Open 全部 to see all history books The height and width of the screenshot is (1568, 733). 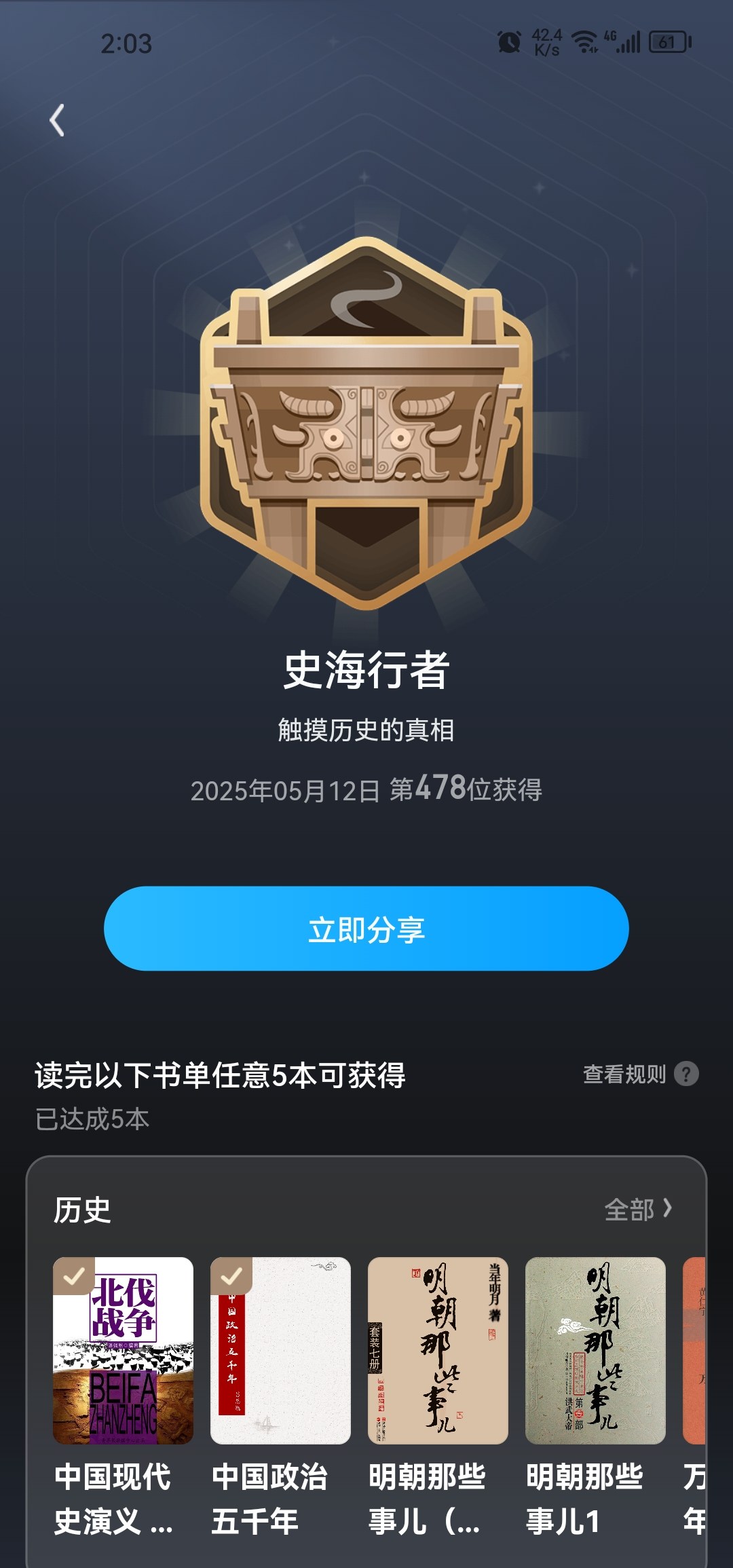click(x=638, y=1210)
